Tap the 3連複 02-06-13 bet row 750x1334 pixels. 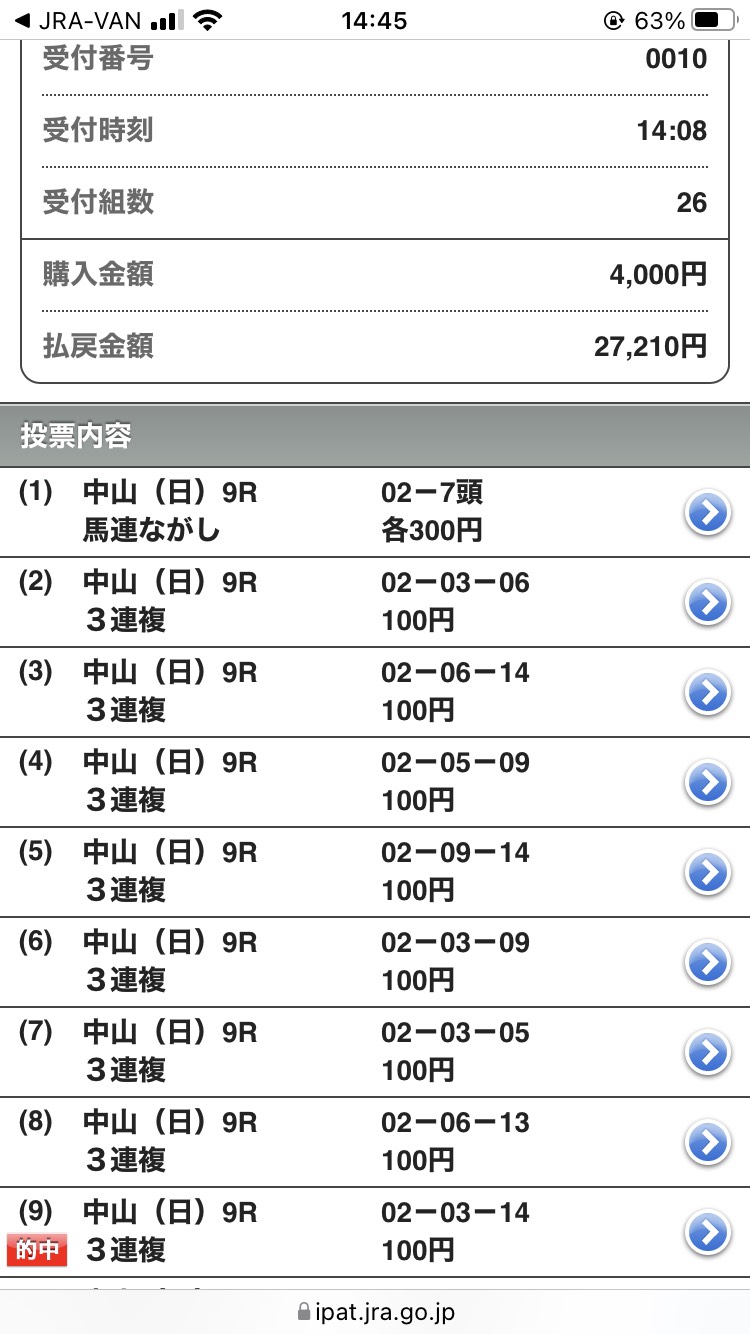[707, 1142]
